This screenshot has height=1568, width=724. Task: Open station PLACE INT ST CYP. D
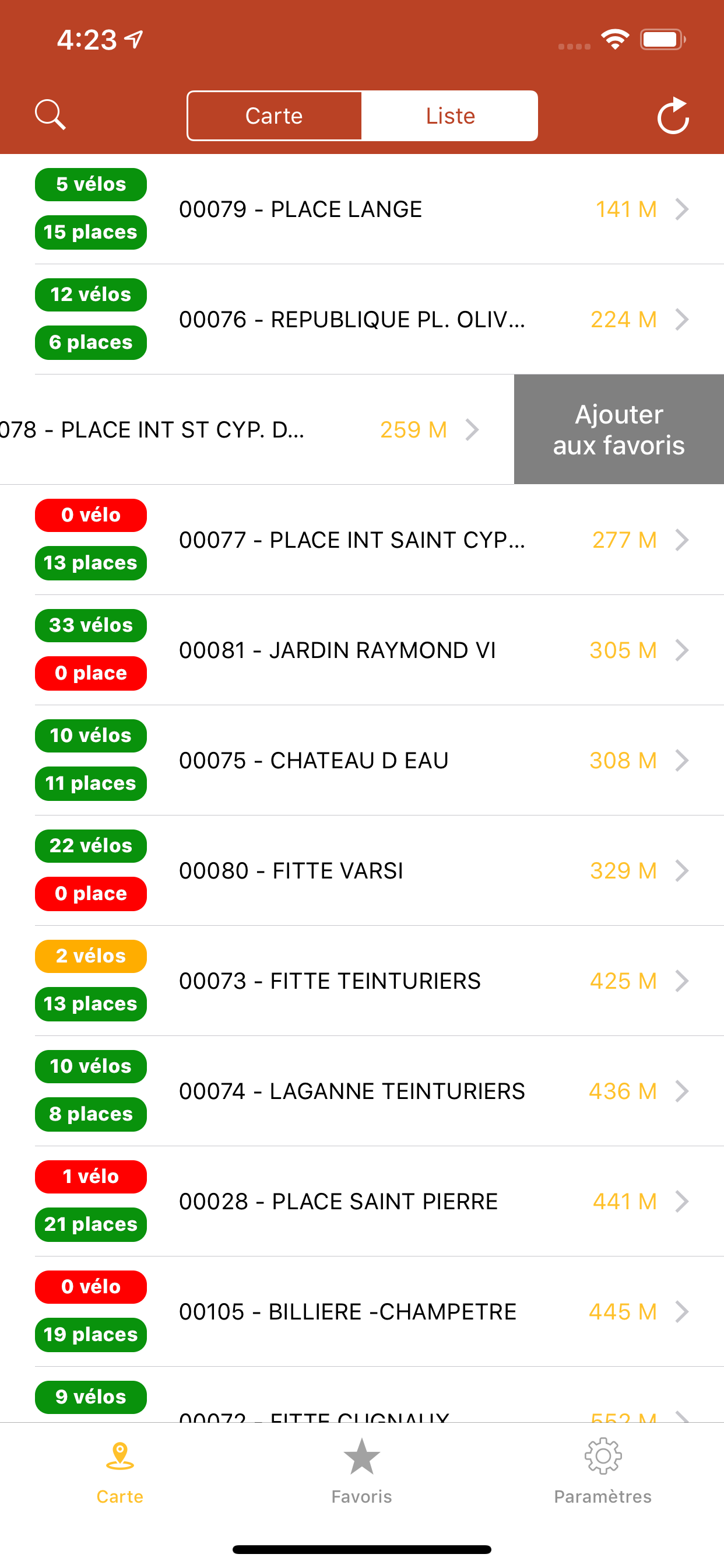coord(256,429)
